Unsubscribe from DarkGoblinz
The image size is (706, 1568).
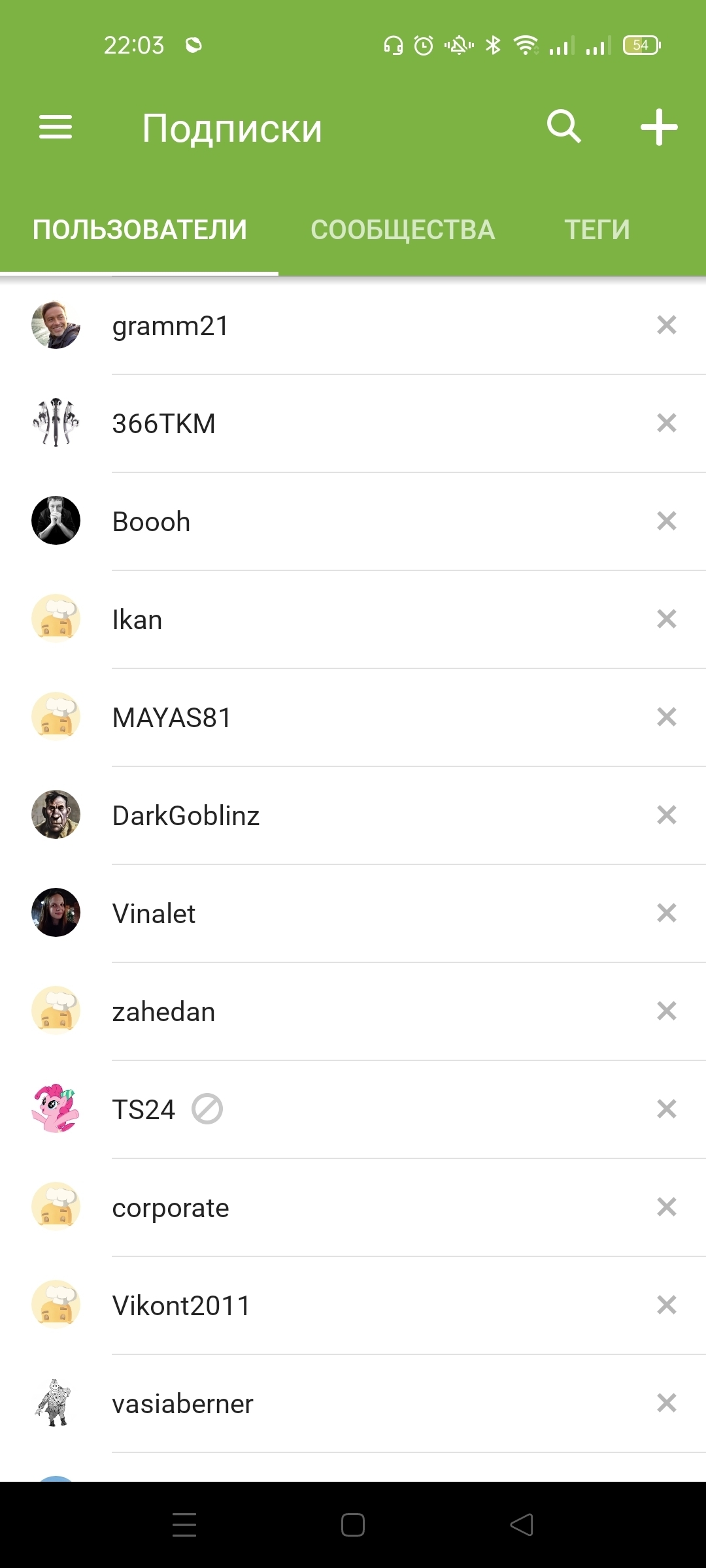666,815
